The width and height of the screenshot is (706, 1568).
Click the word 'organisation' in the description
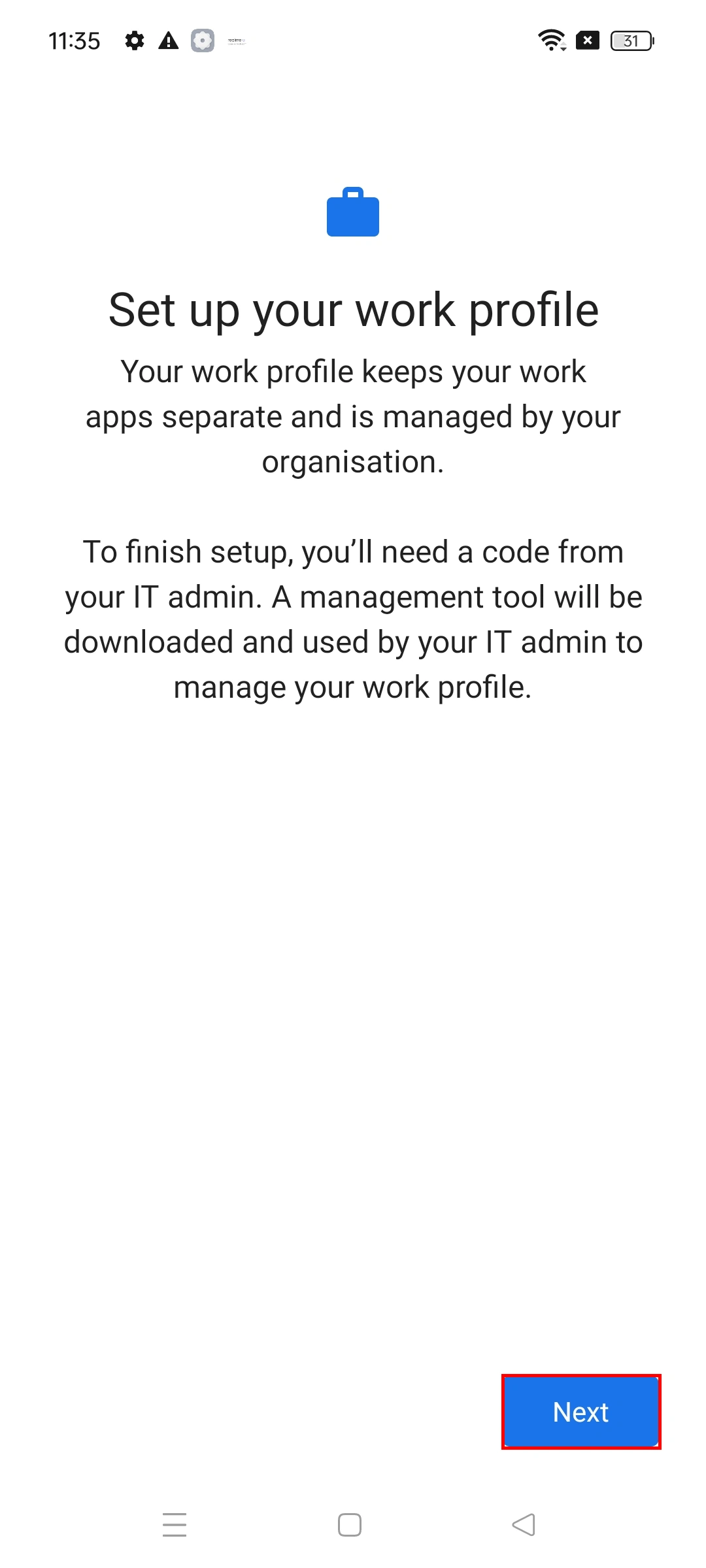(353, 461)
